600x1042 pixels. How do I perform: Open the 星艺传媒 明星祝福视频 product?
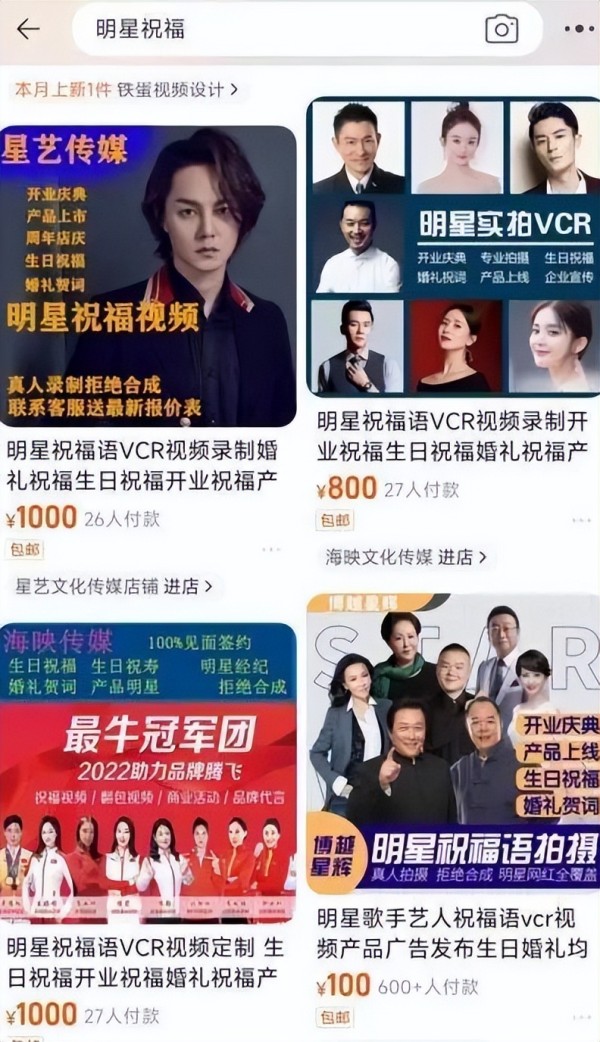point(148,276)
